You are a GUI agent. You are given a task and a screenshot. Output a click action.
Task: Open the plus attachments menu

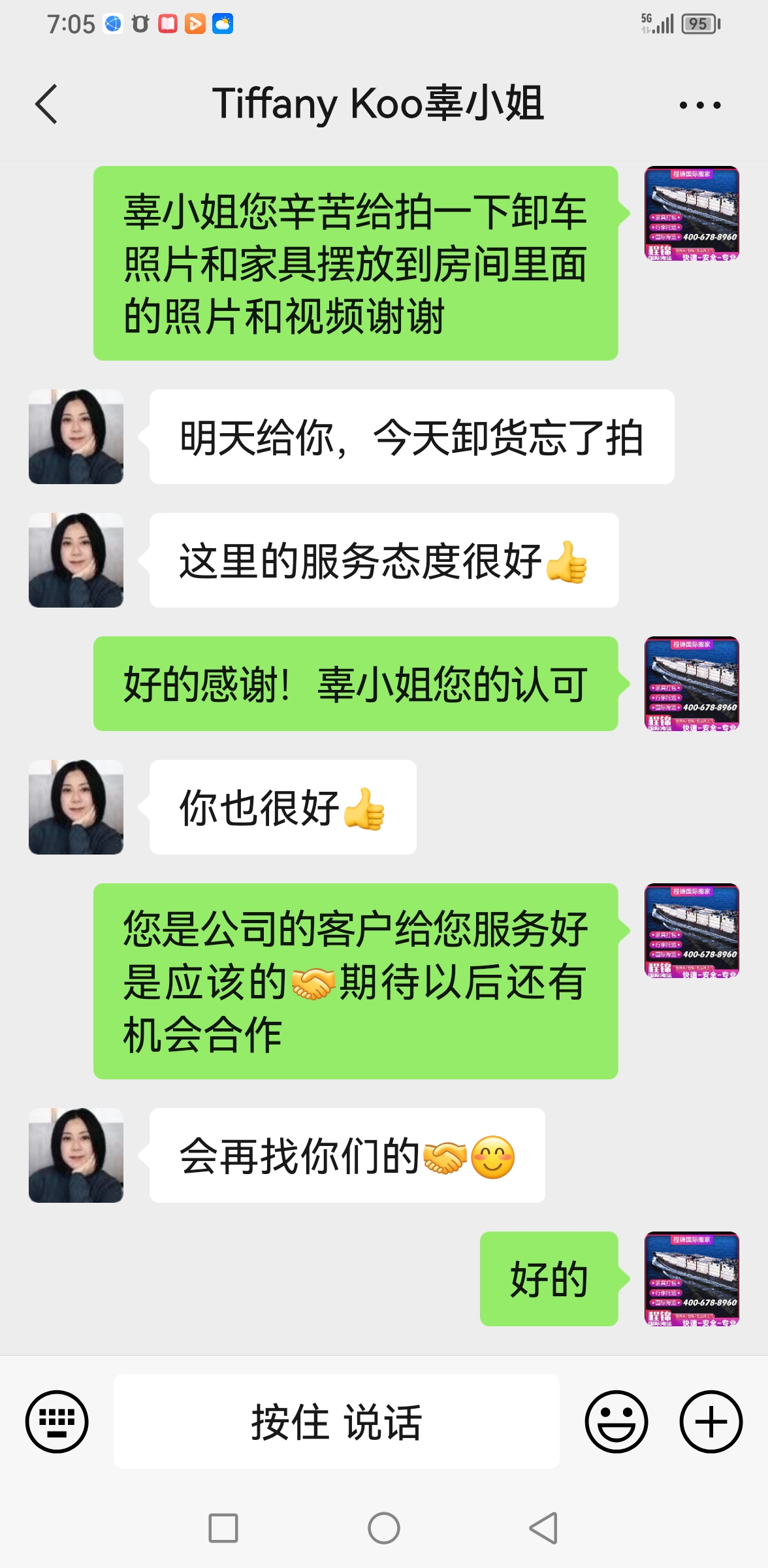click(711, 1421)
